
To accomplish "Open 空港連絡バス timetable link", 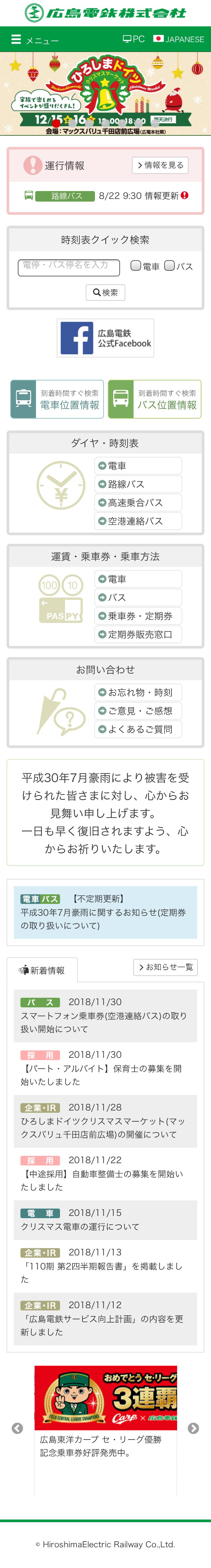I will tap(138, 521).
